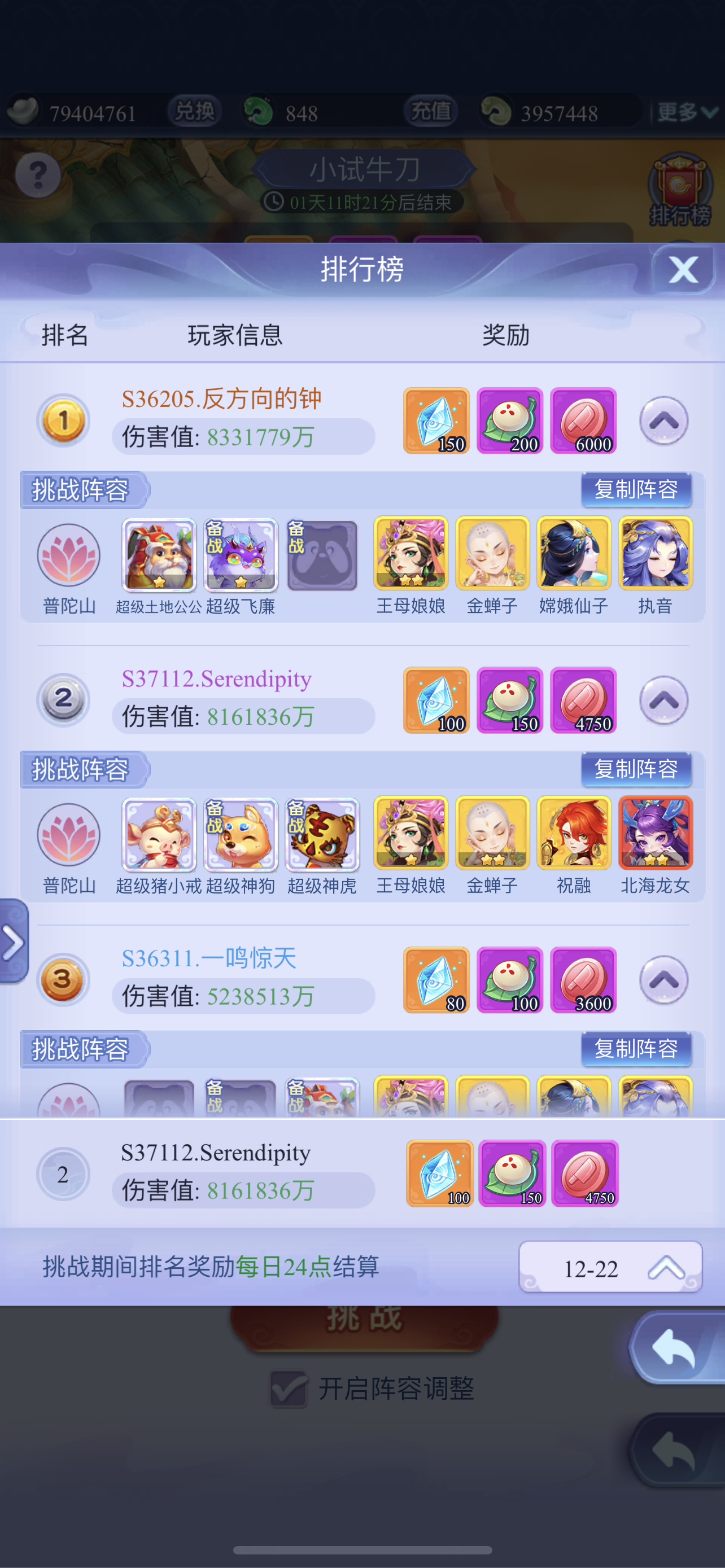The height and width of the screenshot is (1568, 725).
Task: Inspect 祝融 in Serendipity's lineup
Action: [574, 833]
